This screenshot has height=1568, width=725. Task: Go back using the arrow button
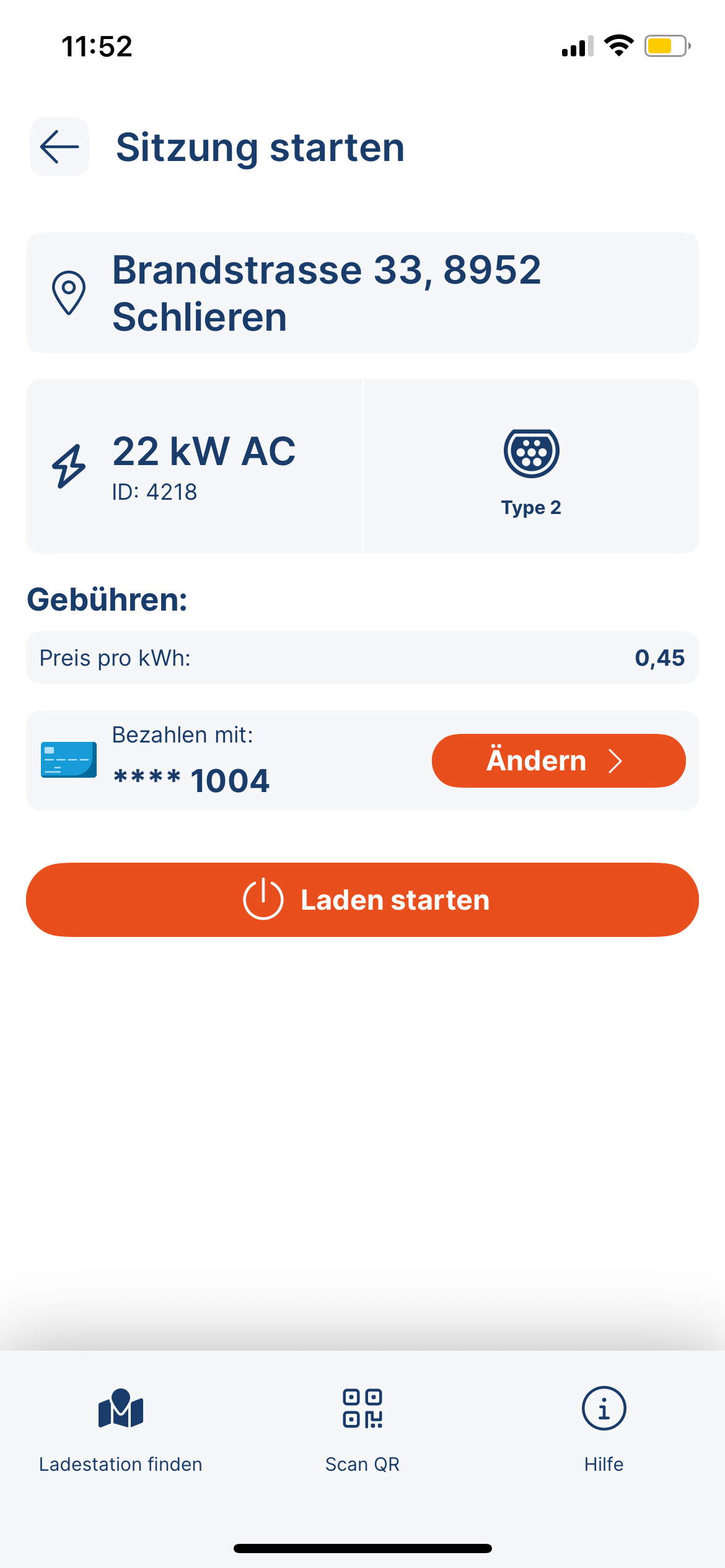[x=59, y=147]
